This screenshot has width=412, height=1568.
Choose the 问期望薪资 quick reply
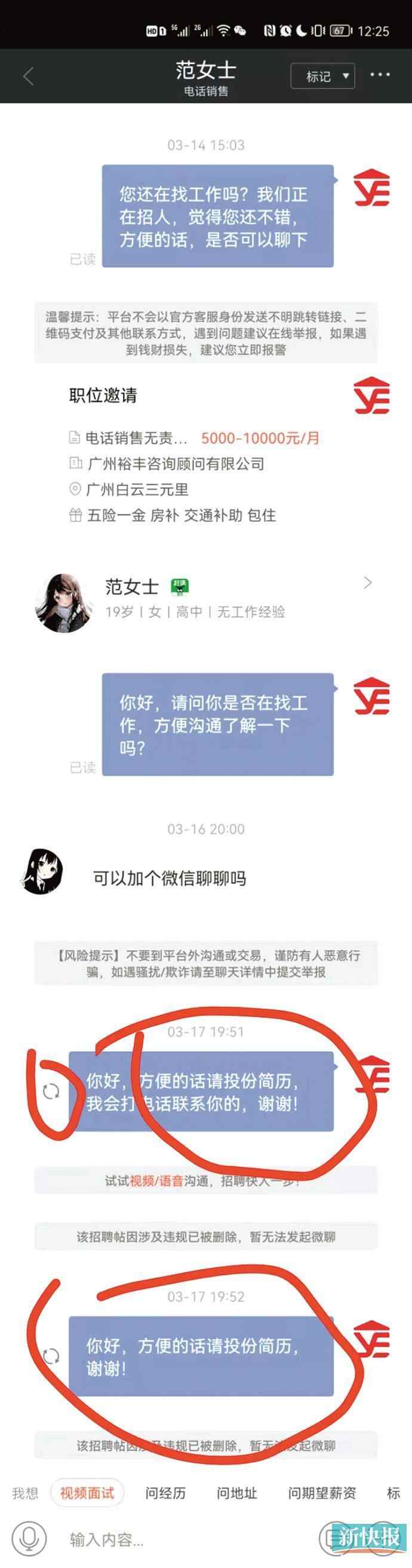pos(322,1493)
